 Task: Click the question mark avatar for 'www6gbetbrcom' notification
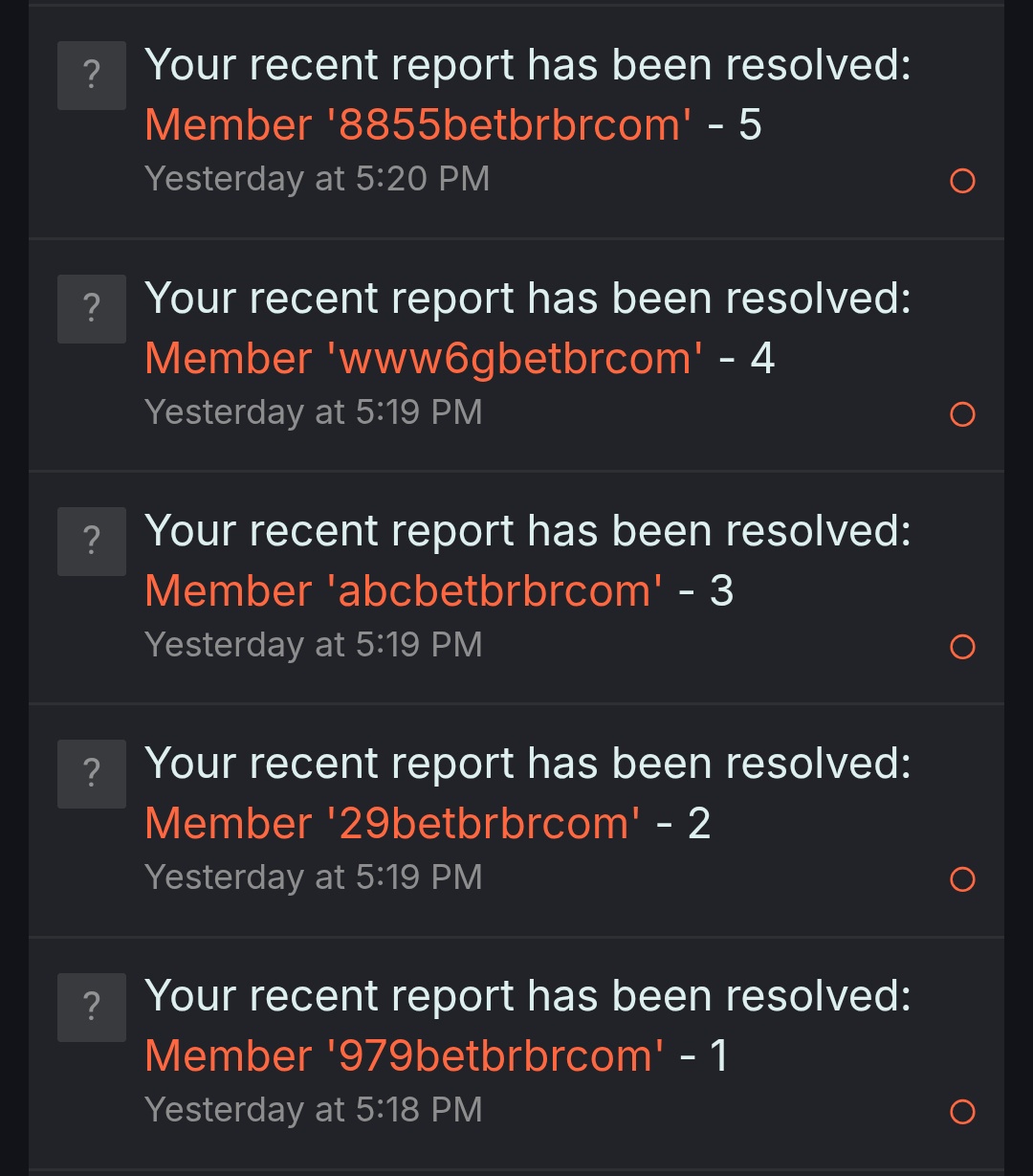(x=92, y=308)
